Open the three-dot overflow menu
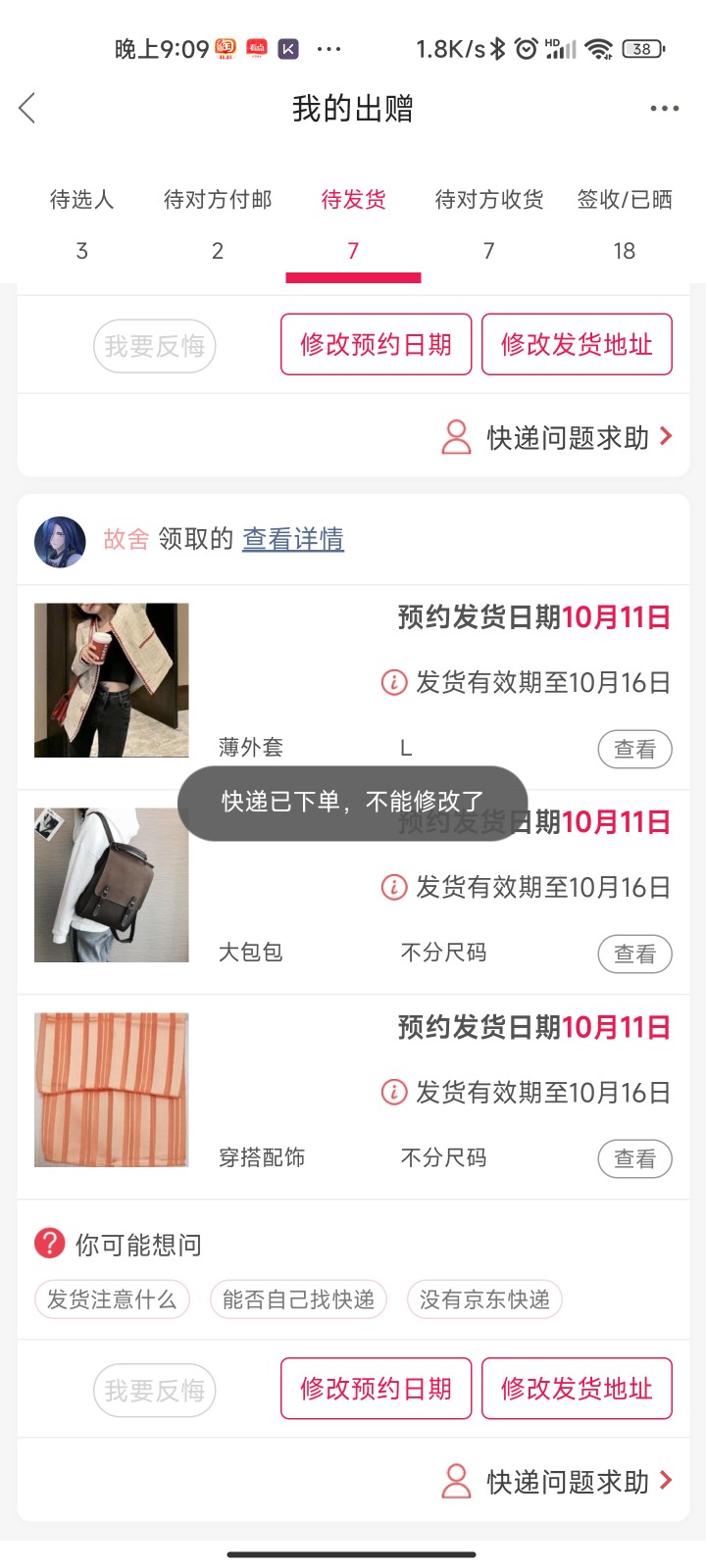 click(x=664, y=108)
